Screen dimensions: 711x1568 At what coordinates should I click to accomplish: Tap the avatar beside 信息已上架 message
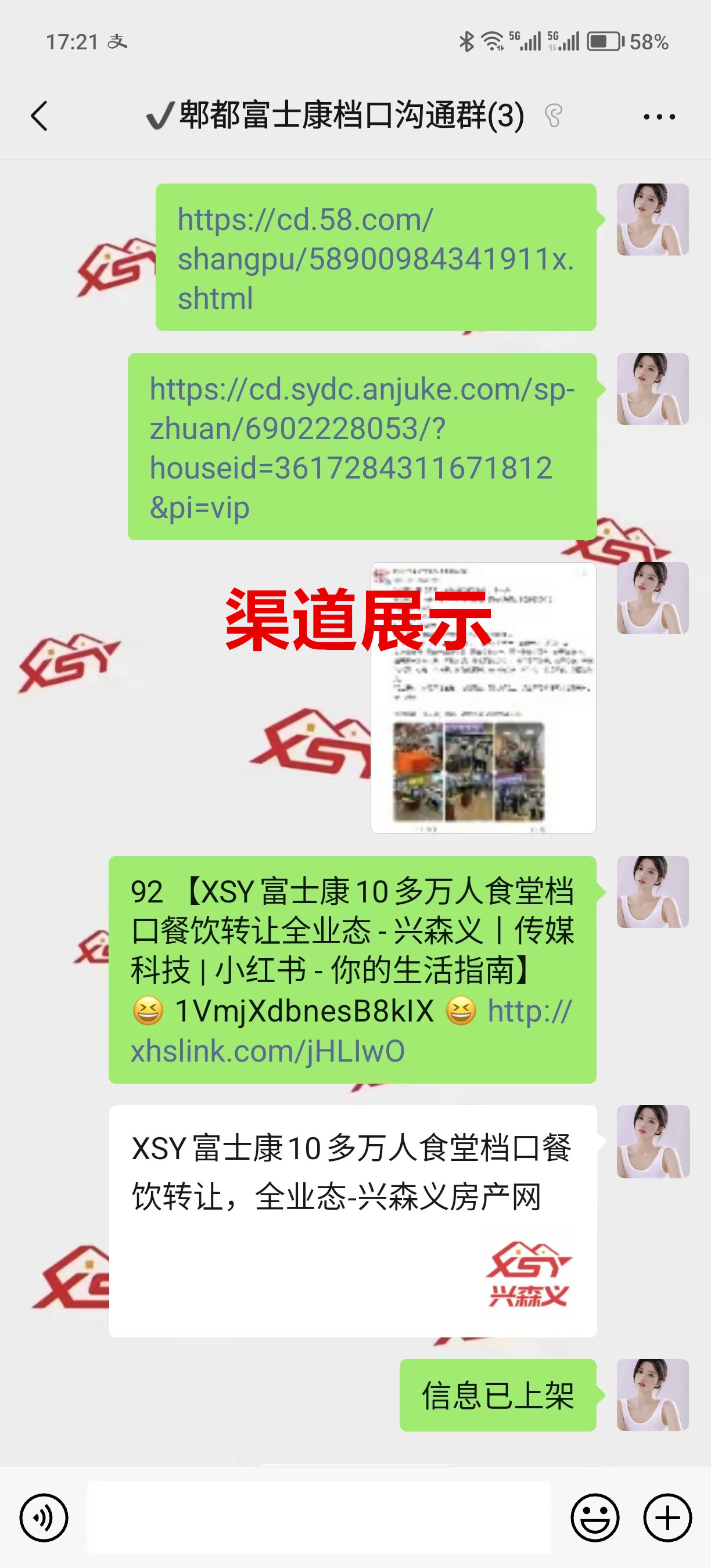click(x=652, y=1395)
